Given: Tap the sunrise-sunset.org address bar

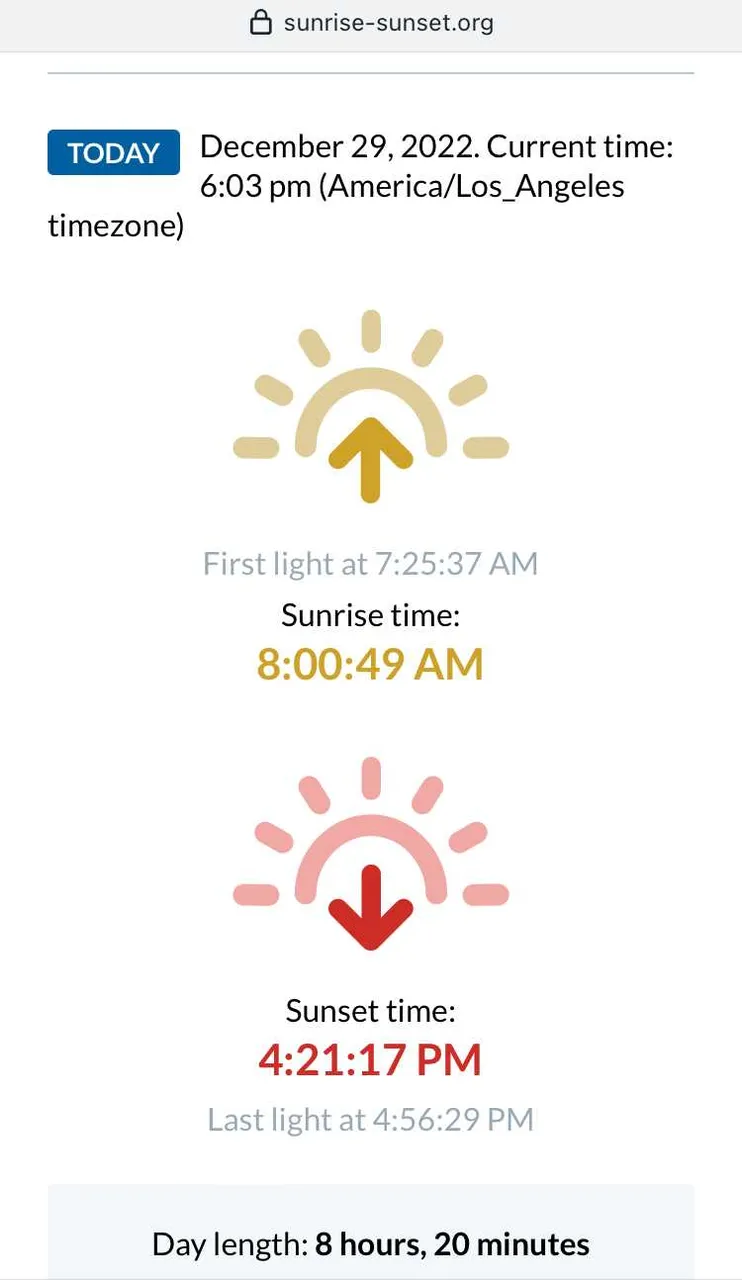Looking at the screenshot, I should tap(371, 23).
